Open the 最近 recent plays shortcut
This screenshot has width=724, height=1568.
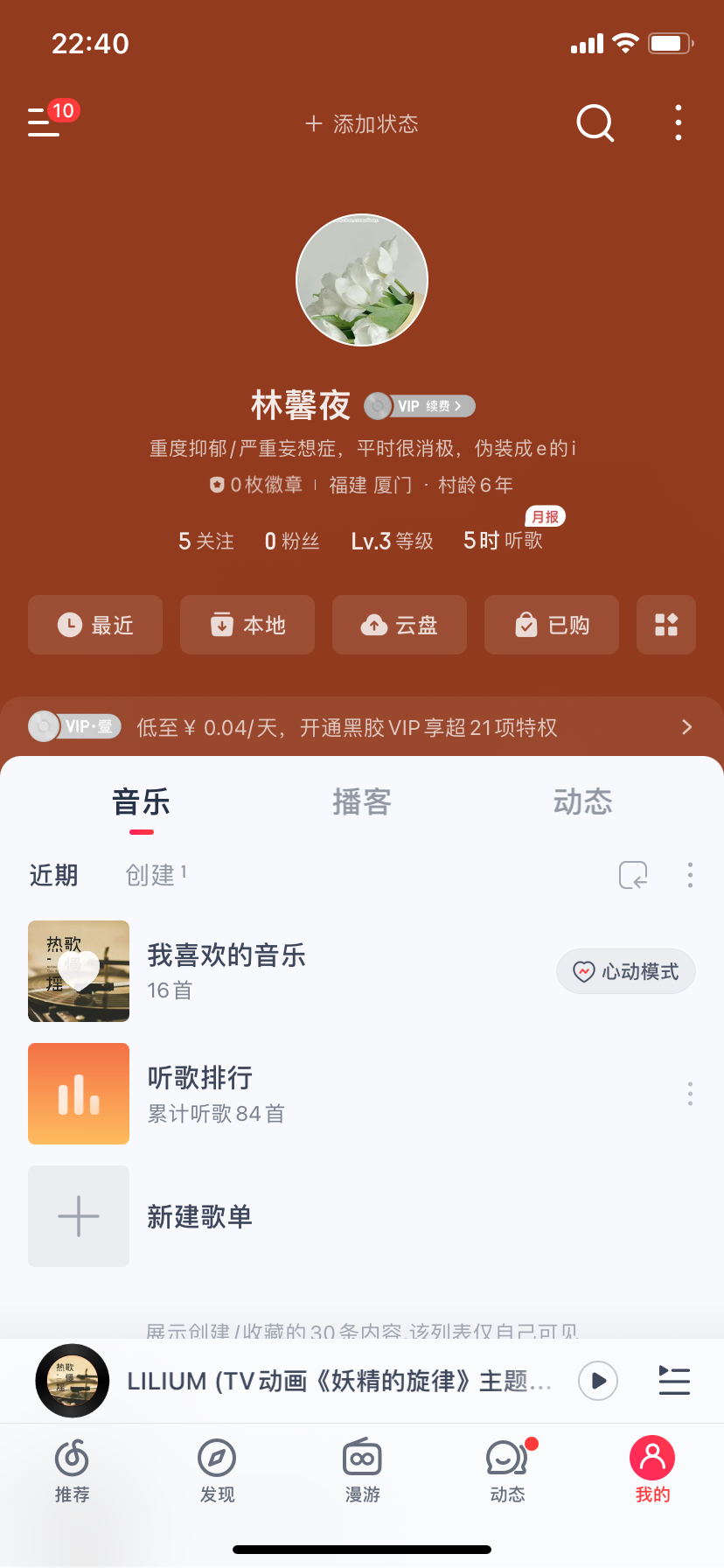pyautogui.click(x=95, y=625)
